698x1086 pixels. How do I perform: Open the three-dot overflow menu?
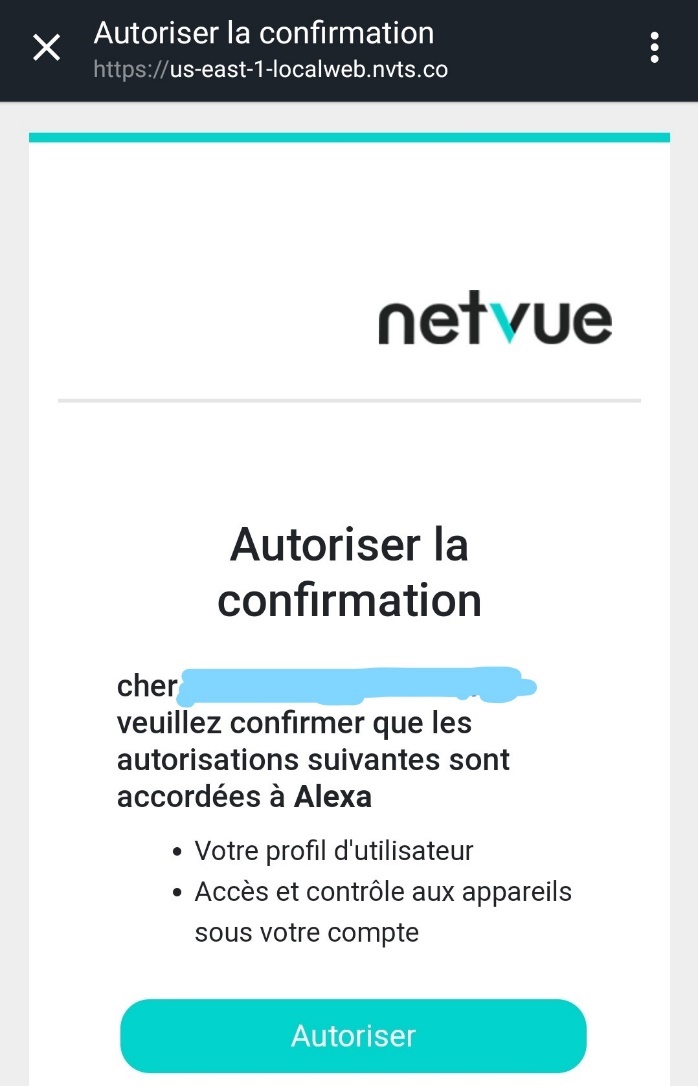click(x=654, y=48)
